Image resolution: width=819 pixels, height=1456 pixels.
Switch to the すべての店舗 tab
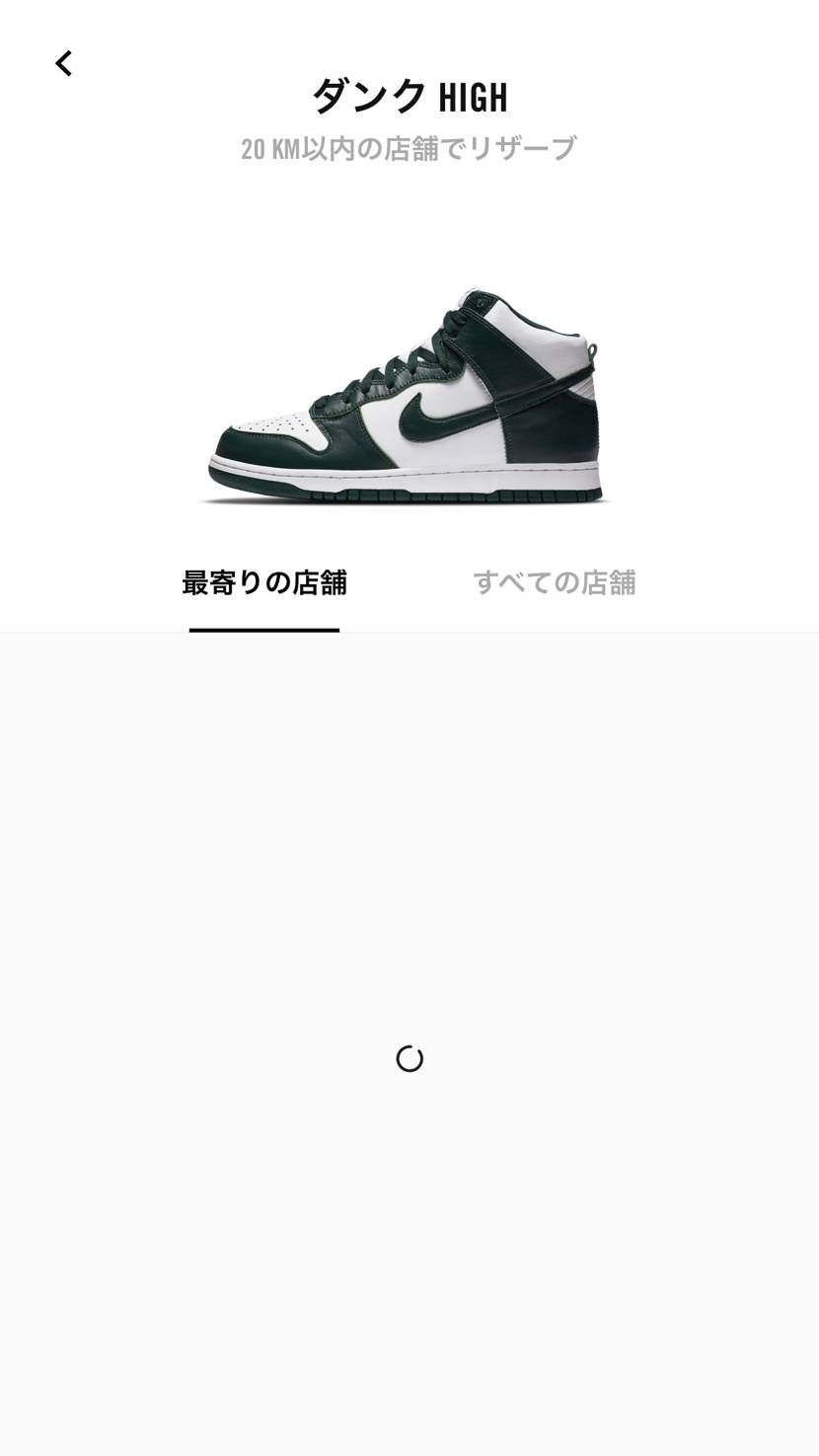[x=555, y=582]
